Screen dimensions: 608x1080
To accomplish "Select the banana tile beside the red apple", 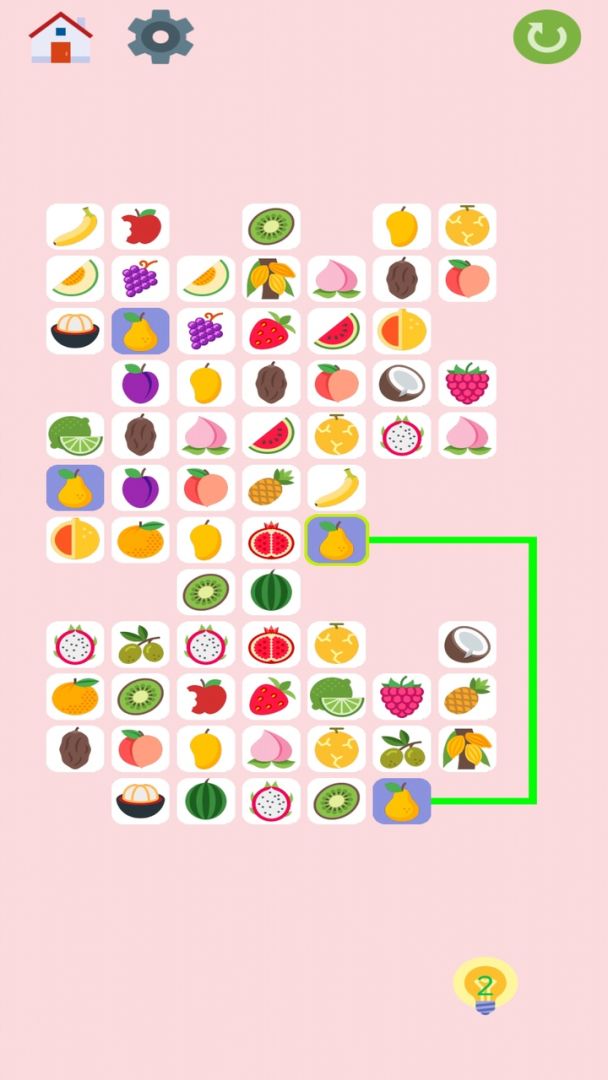I will click(75, 227).
